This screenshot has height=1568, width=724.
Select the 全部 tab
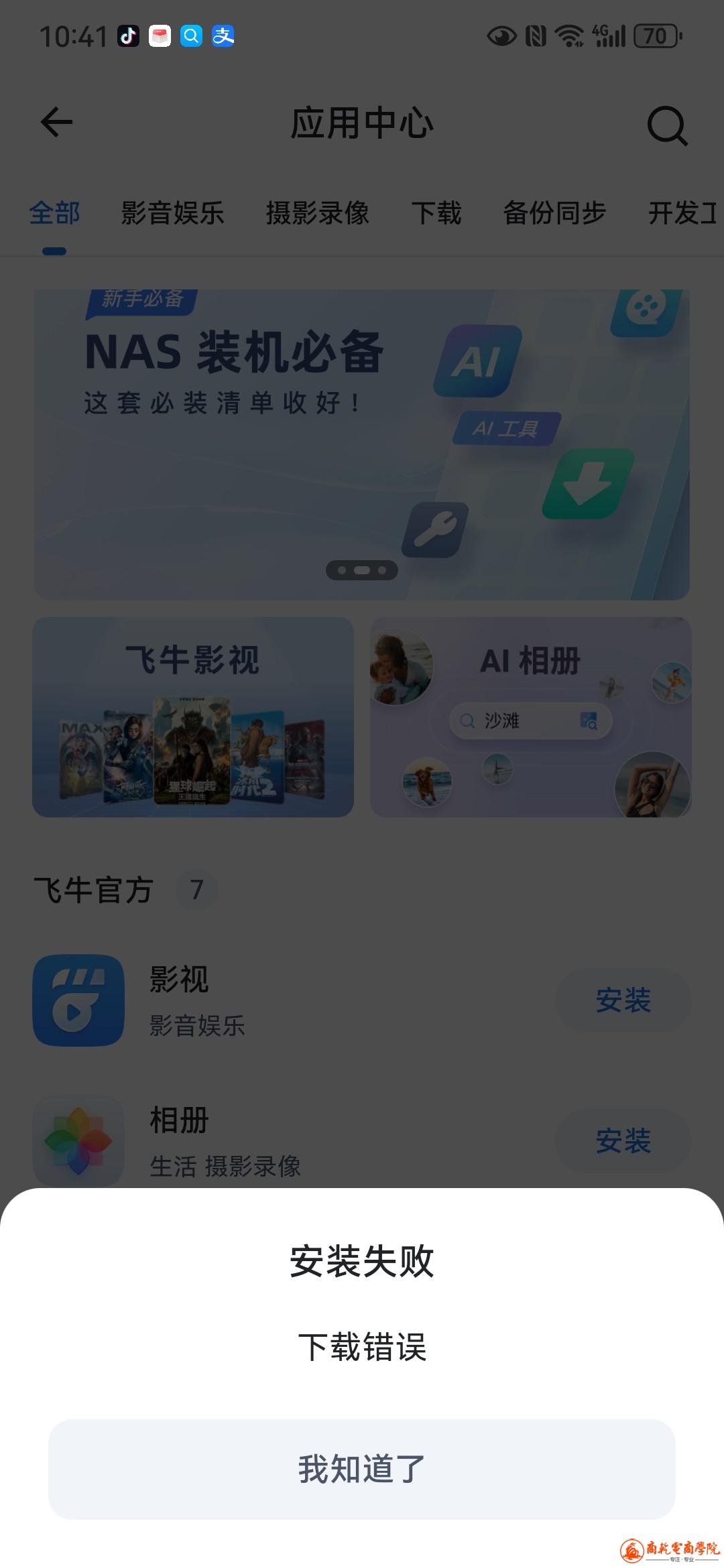coord(54,214)
